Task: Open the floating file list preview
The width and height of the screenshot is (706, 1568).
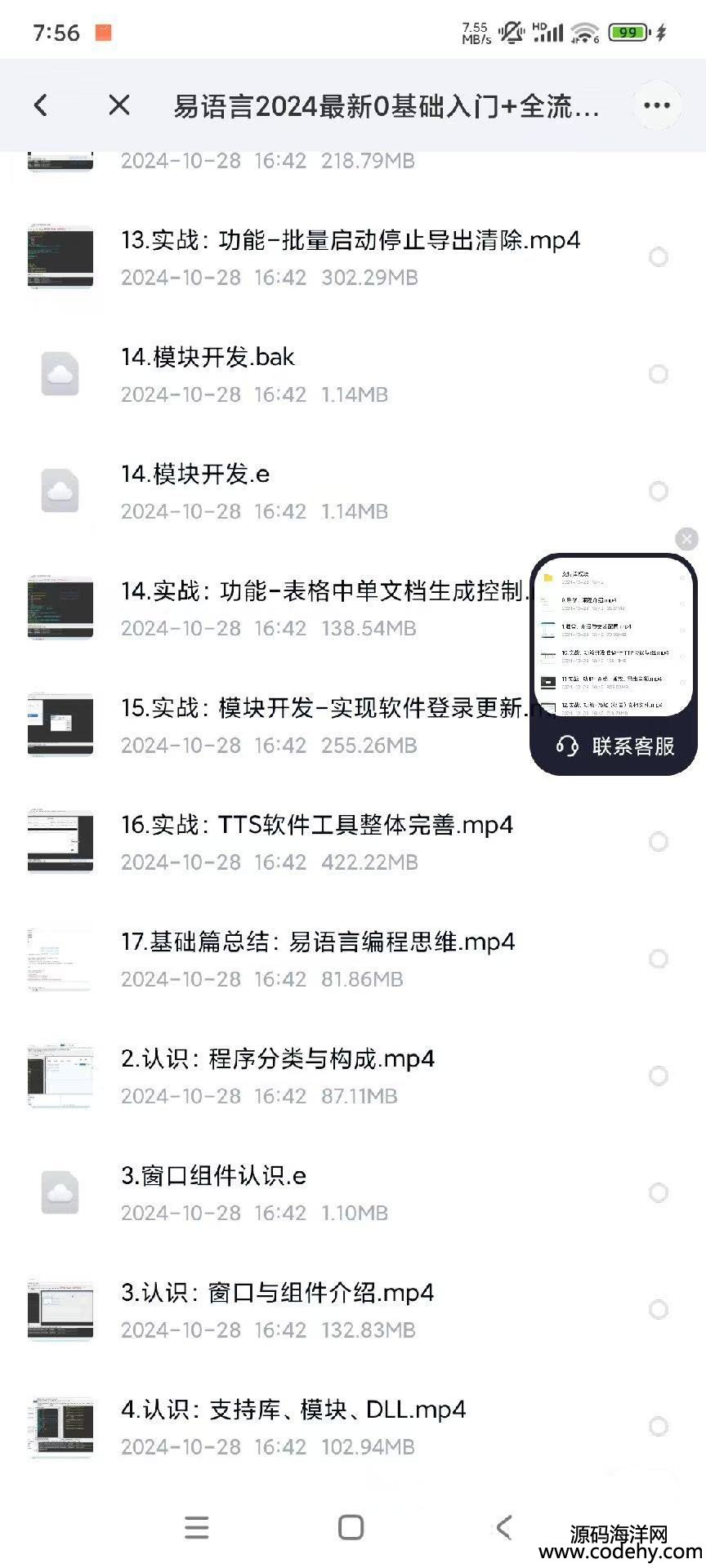Action: click(x=613, y=637)
